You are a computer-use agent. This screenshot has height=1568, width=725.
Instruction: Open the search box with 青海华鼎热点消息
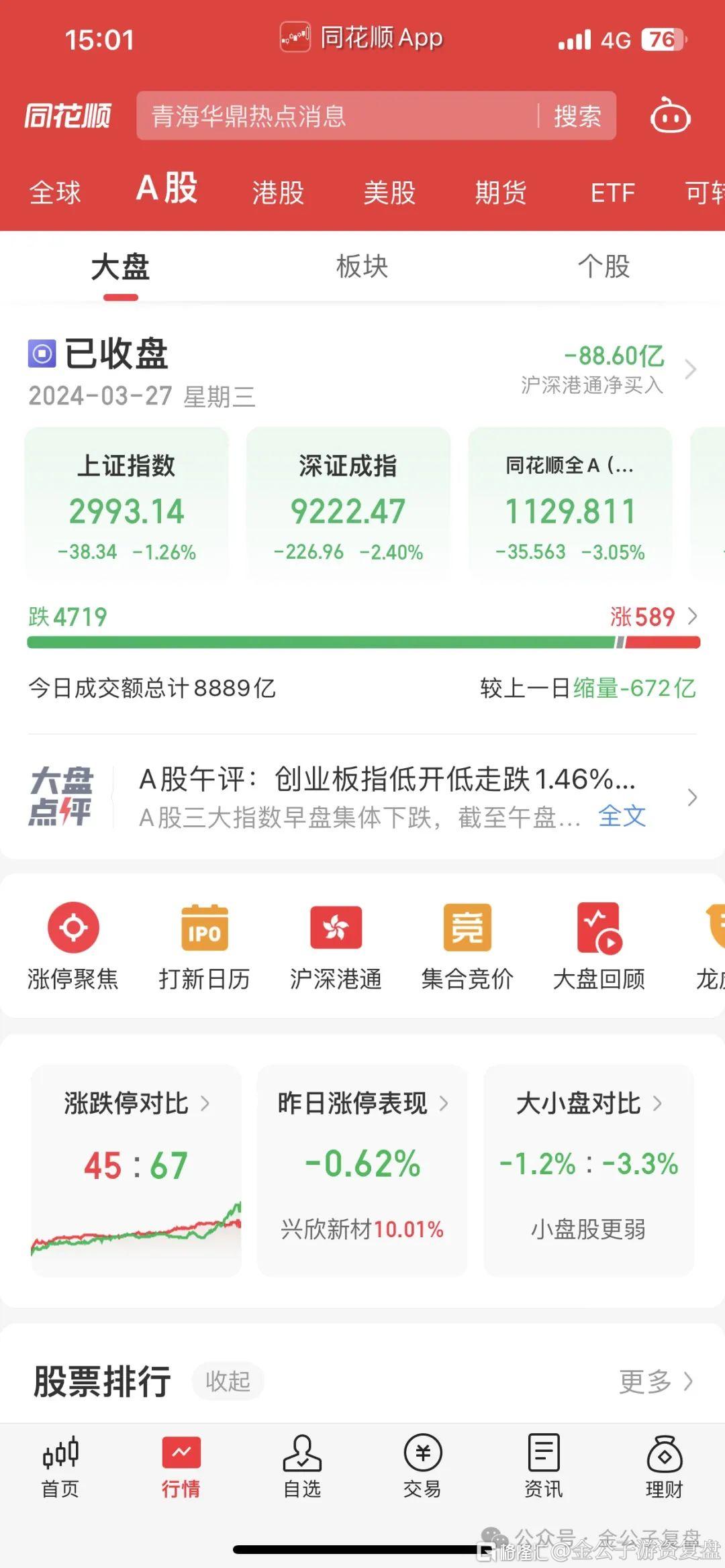pos(336,117)
